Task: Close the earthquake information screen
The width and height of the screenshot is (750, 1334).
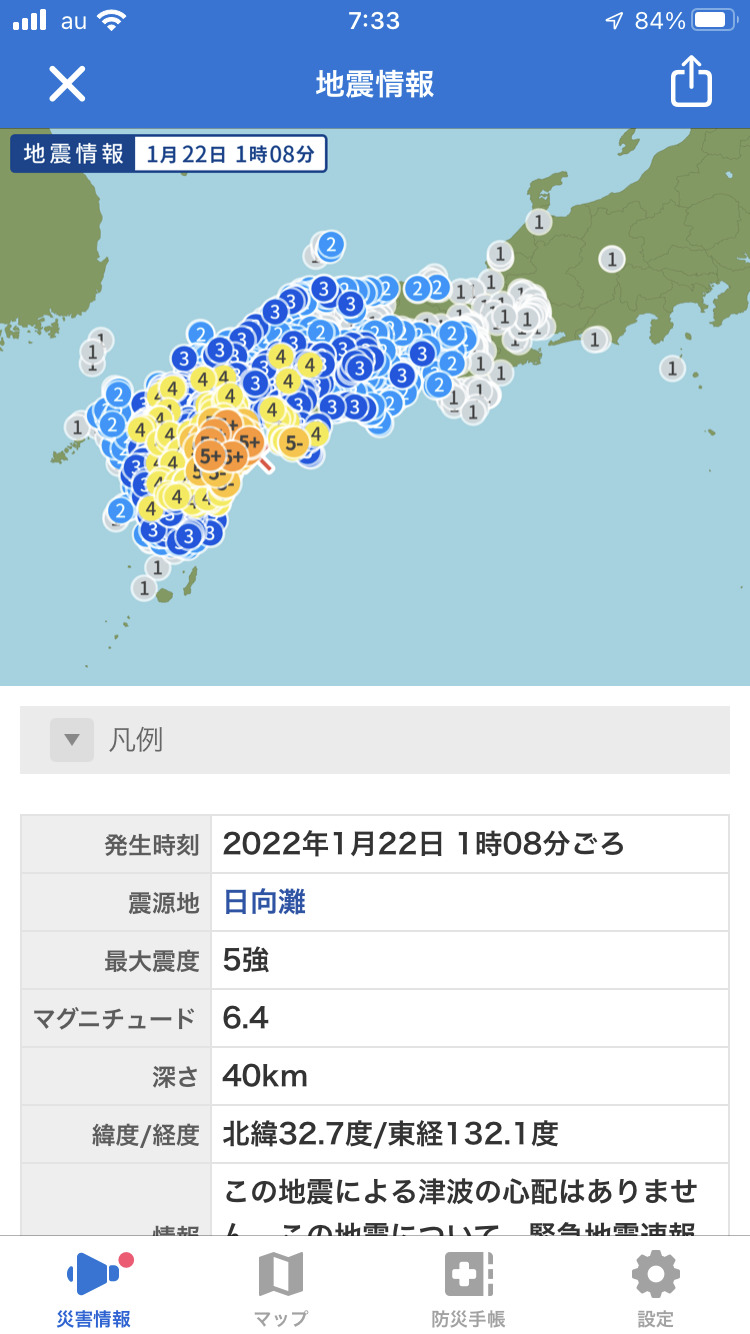Action: click(x=67, y=84)
